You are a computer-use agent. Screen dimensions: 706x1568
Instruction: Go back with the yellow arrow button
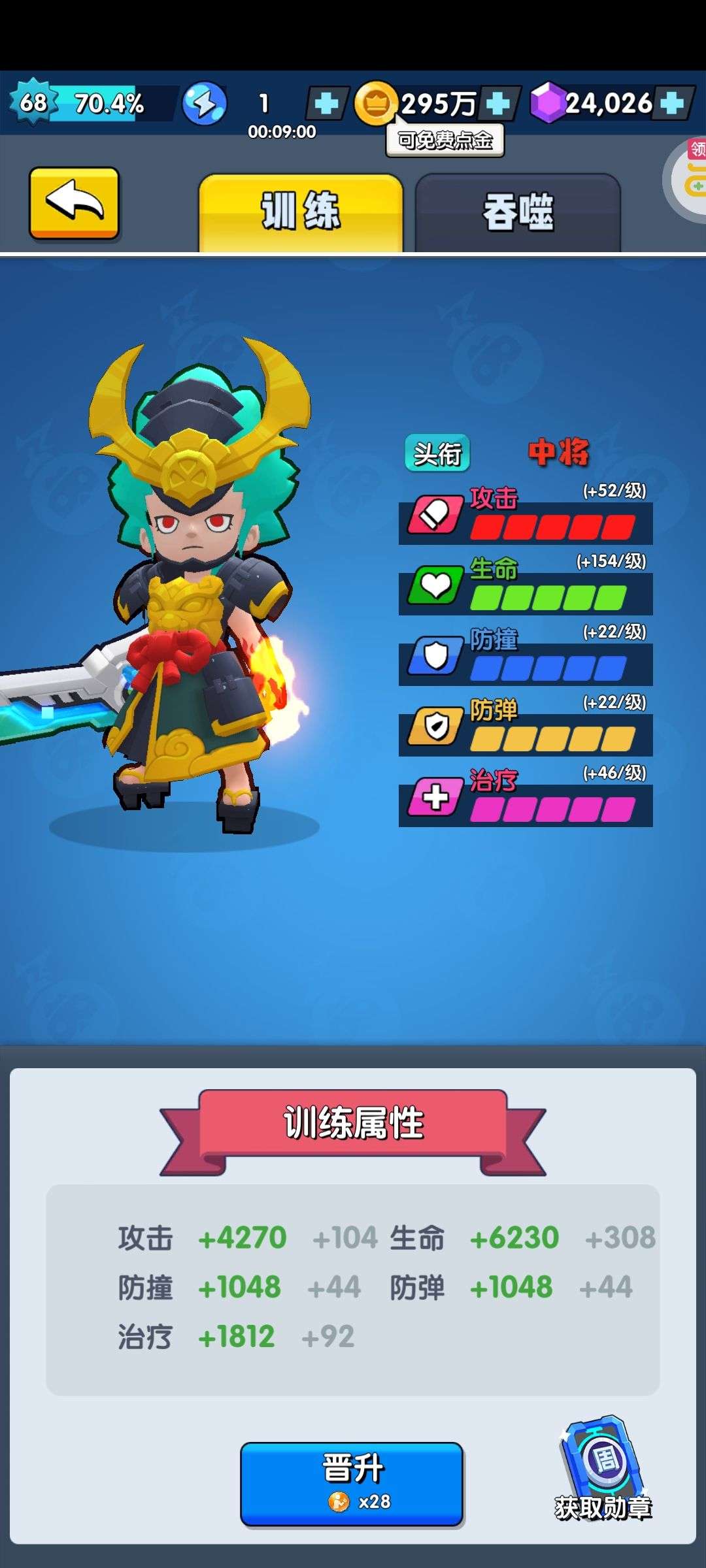point(74,203)
